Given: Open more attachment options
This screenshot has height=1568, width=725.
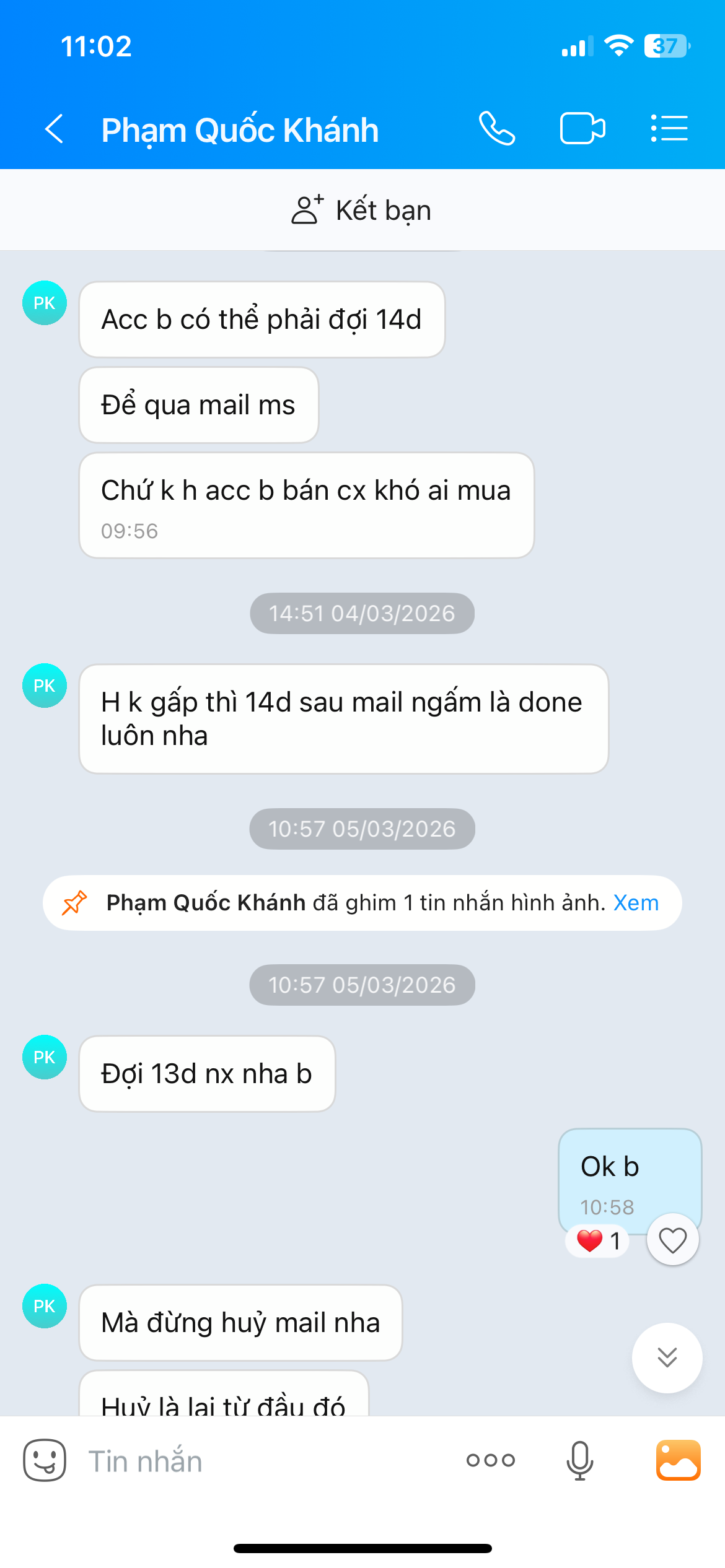Looking at the screenshot, I should click(491, 1460).
